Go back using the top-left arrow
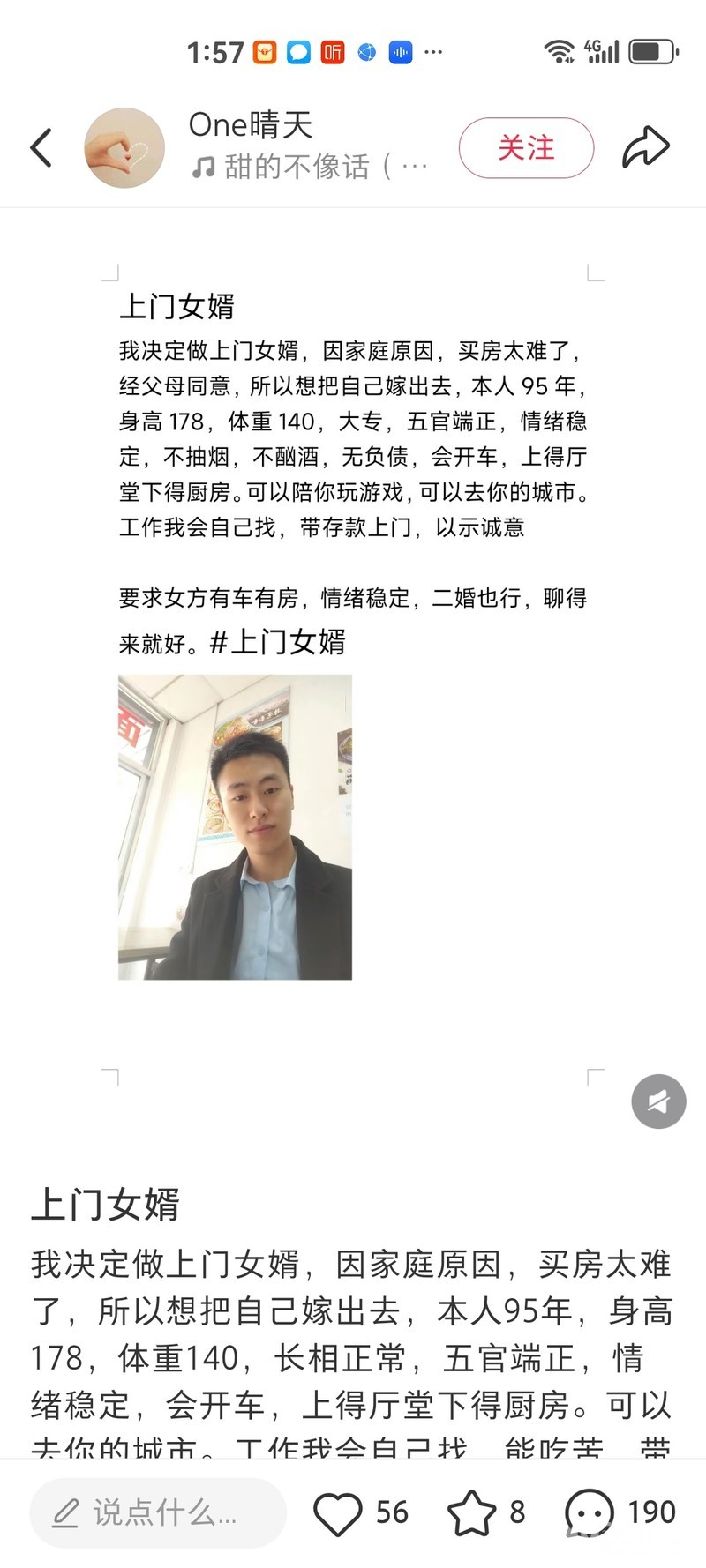 tap(41, 147)
